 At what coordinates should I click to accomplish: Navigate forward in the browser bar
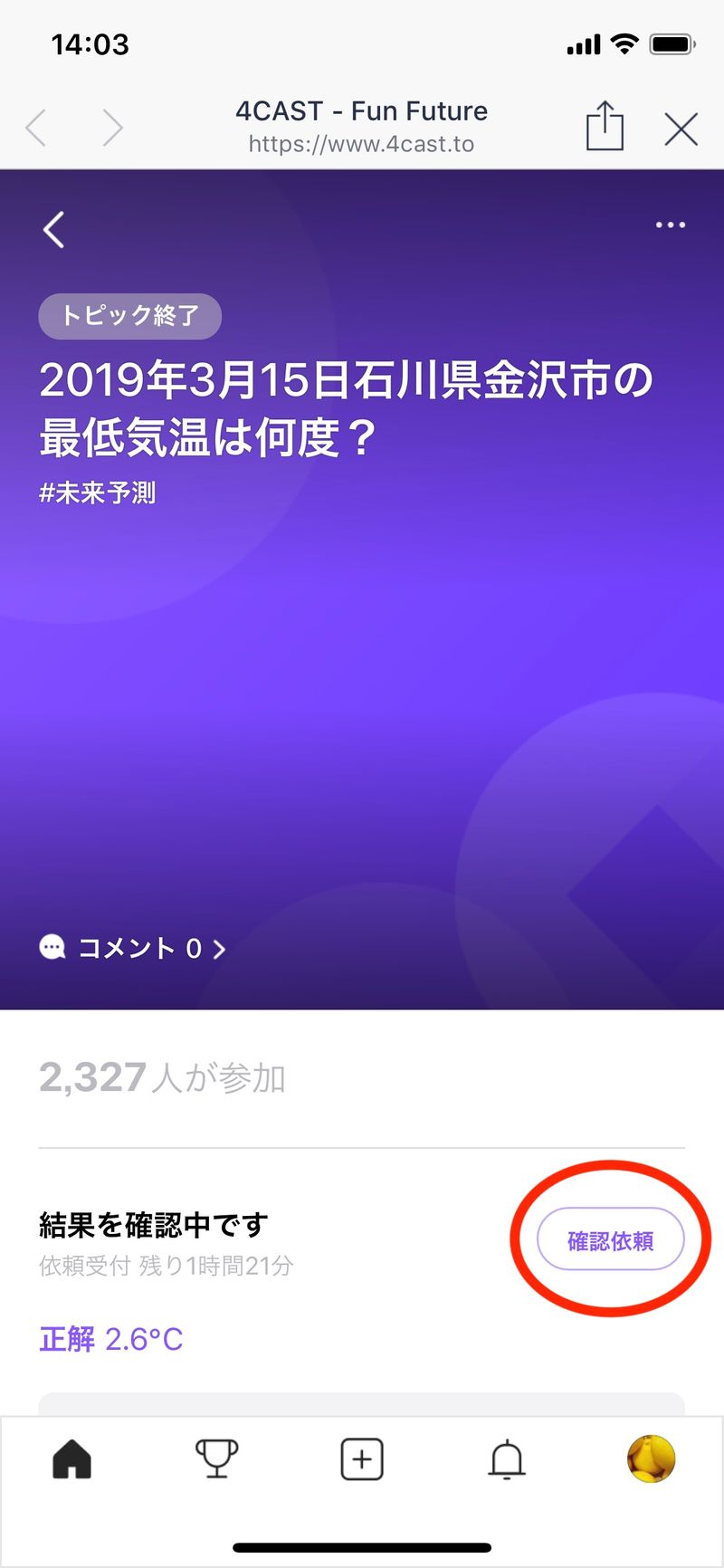click(x=112, y=128)
